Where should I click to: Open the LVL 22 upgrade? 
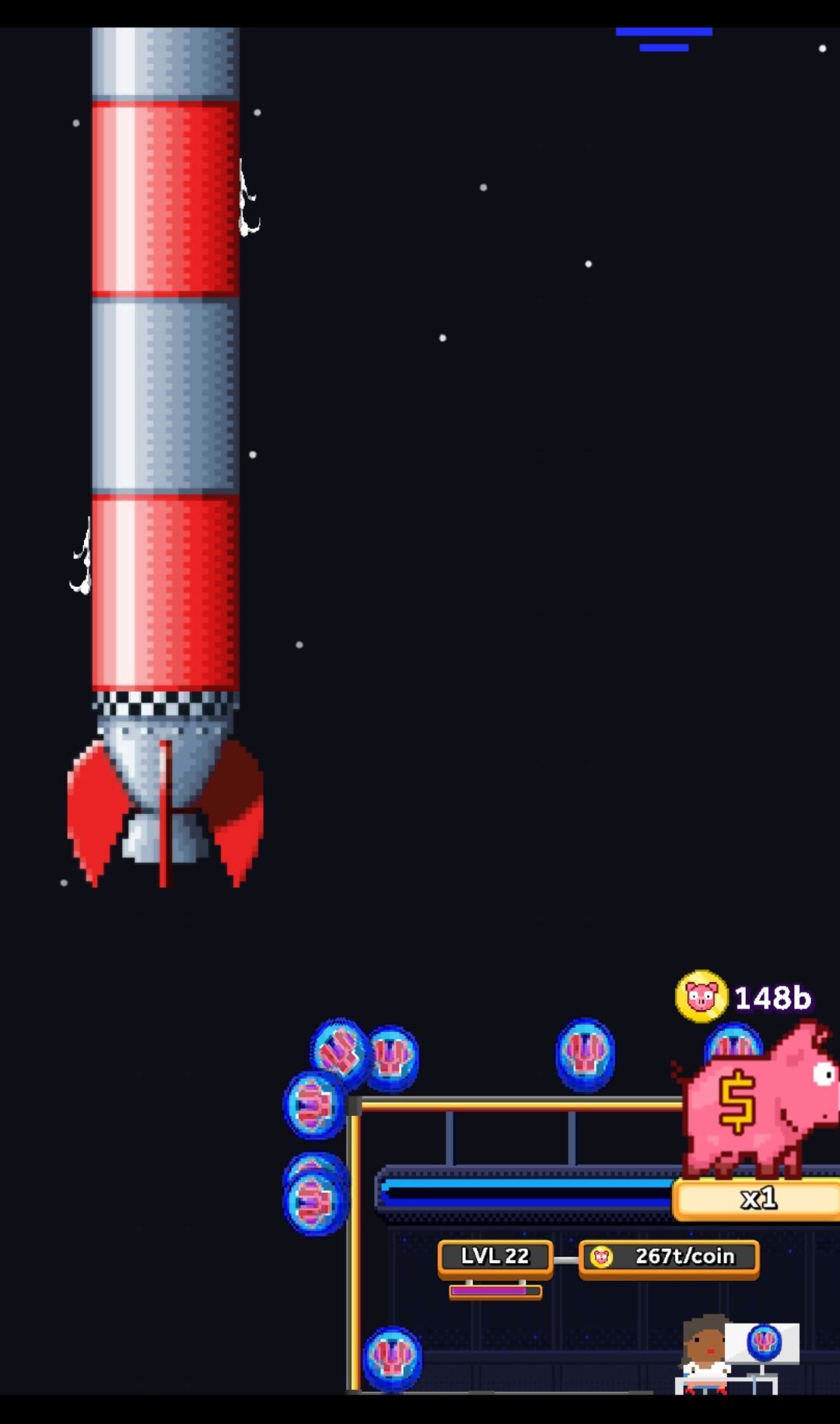(495, 1257)
